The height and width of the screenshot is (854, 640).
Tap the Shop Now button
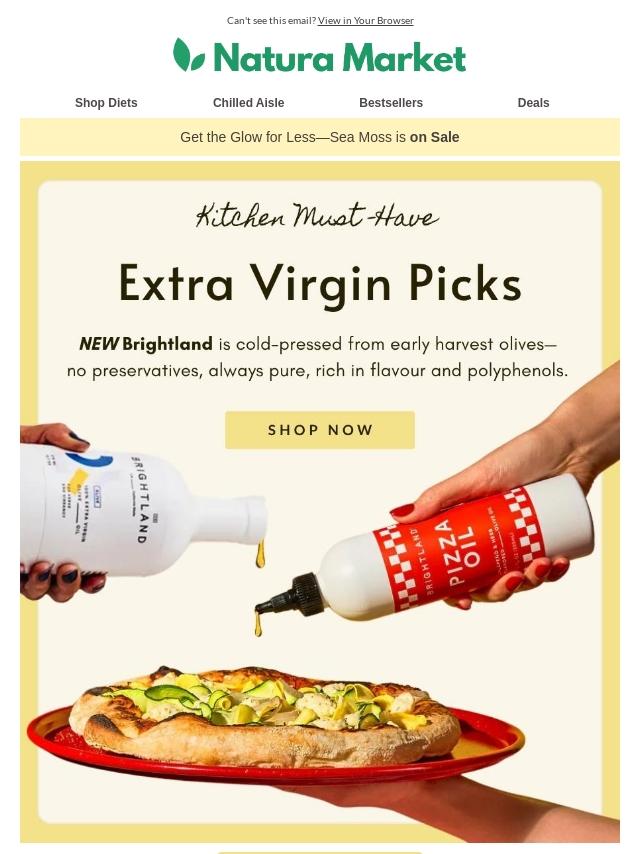click(320, 430)
